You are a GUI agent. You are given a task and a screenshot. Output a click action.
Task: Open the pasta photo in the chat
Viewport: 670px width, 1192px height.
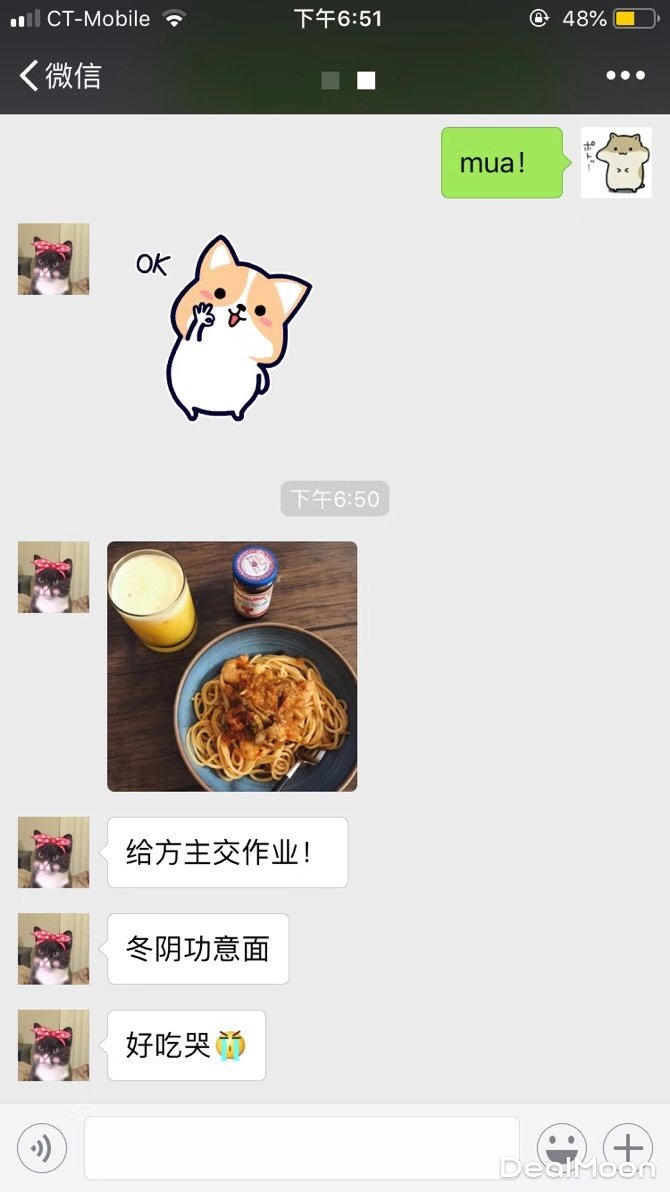coord(232,666)
